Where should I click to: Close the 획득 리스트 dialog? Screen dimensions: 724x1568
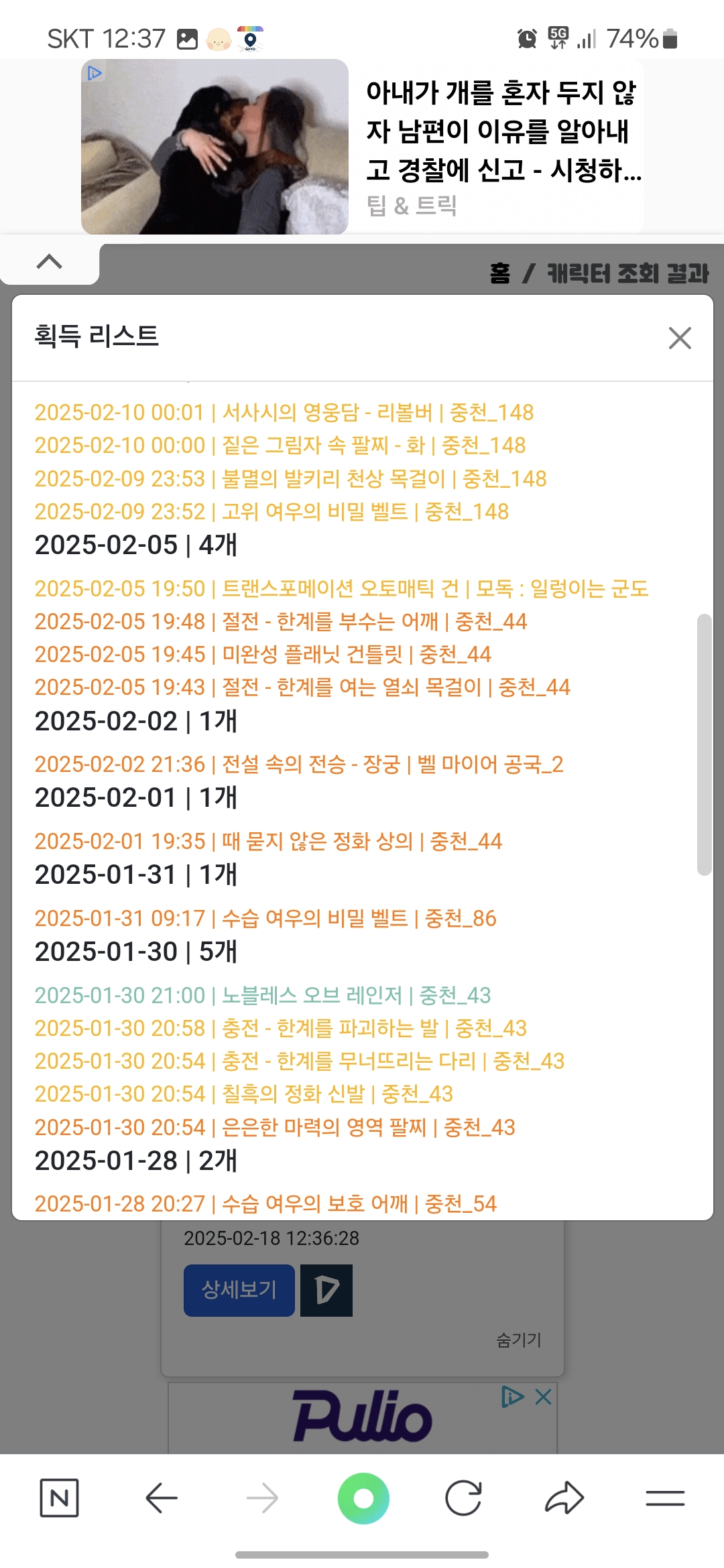click(680, 338)
